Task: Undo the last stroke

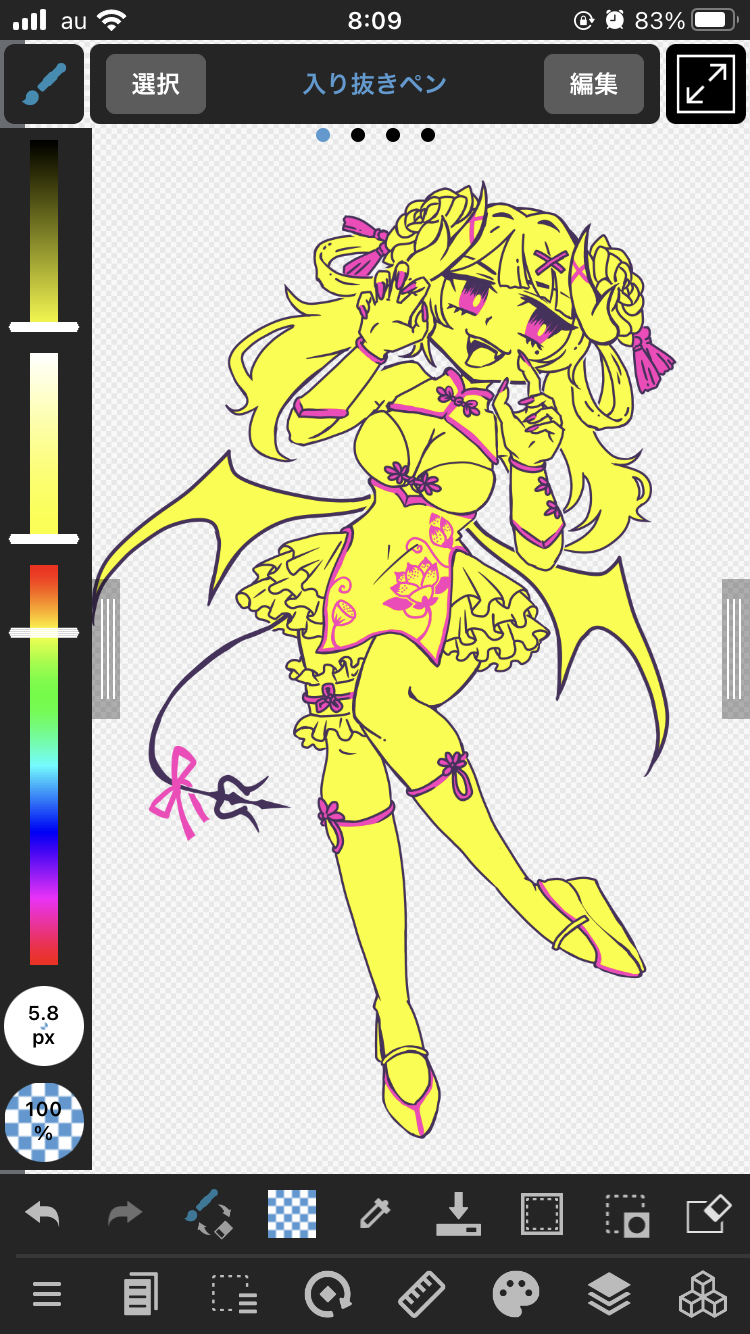Action: tap(42, 1214)
